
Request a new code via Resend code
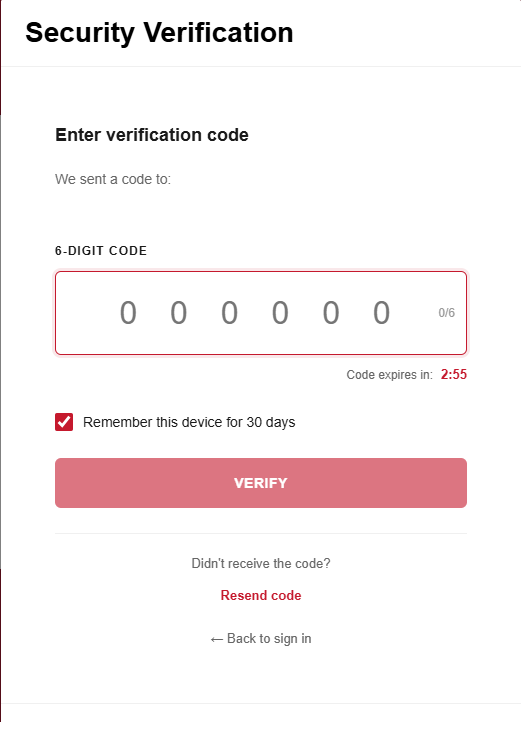(261, 595)
